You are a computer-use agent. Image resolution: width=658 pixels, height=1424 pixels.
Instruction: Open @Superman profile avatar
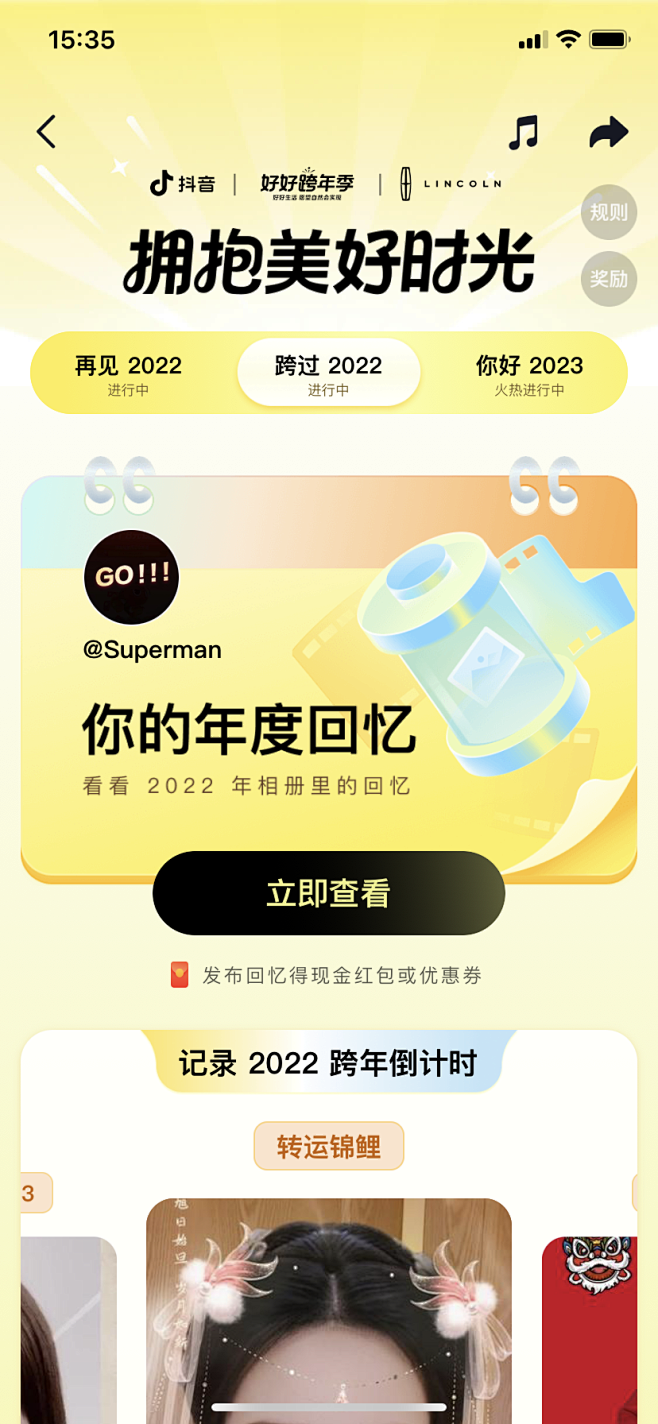pos(131,578)
